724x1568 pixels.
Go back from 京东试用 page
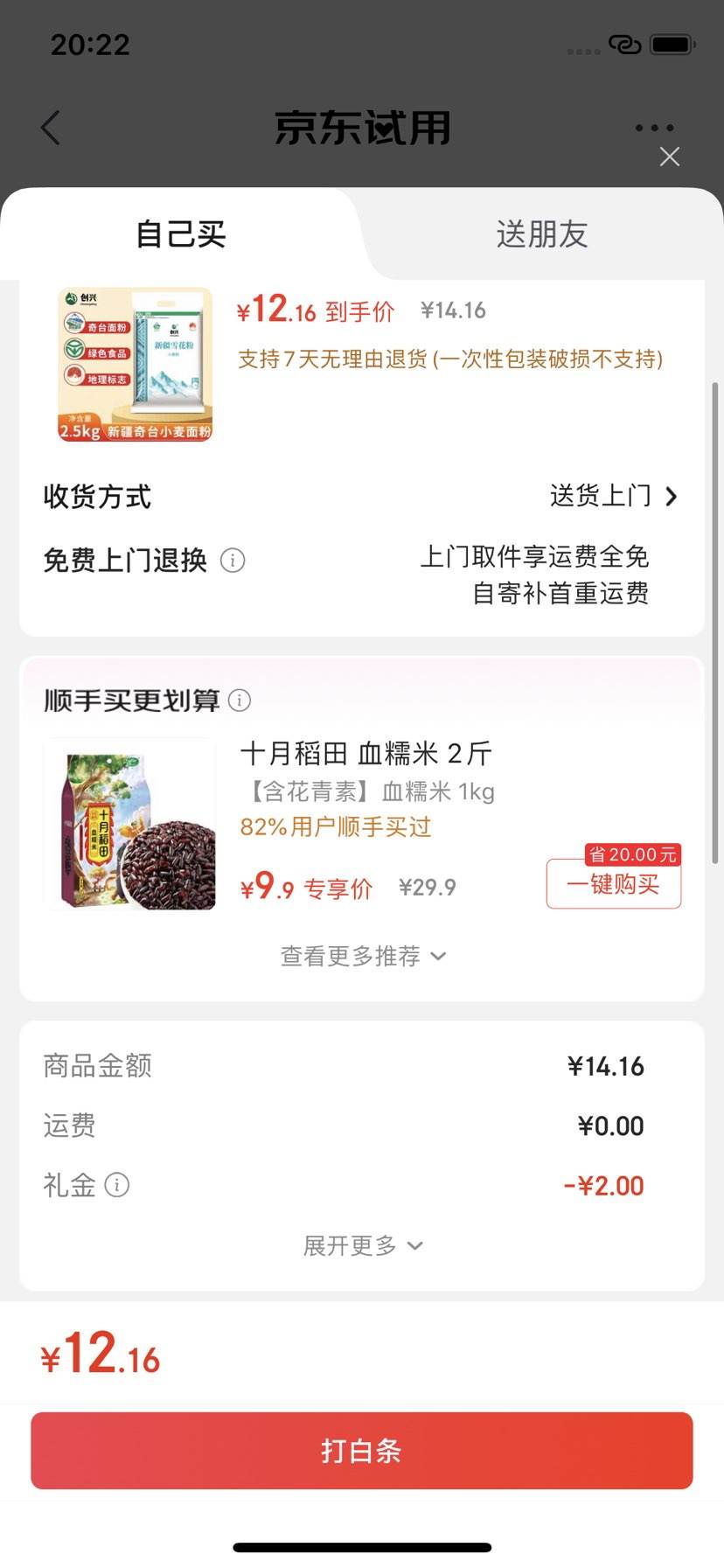coord(51,128)
